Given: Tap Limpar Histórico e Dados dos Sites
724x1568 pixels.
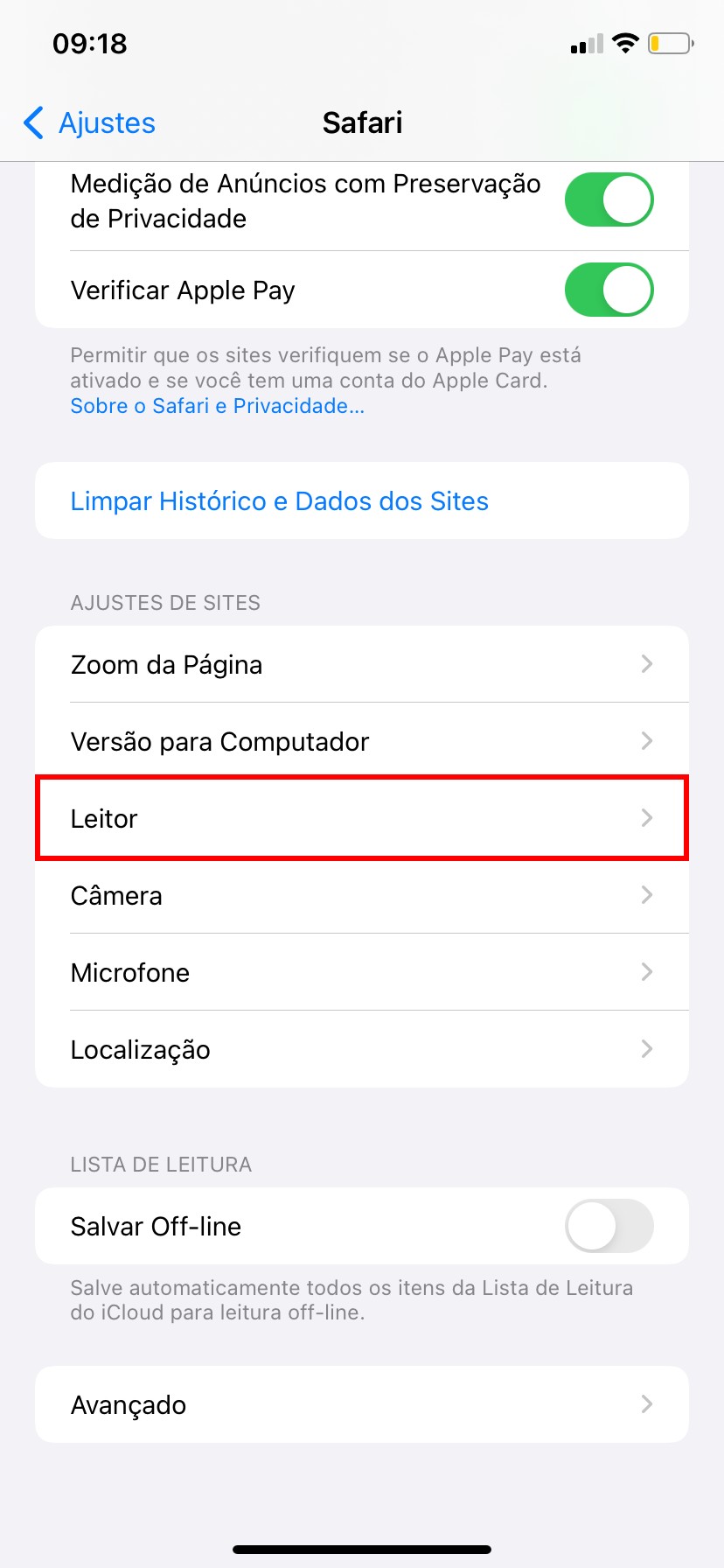Looking at the screenshot, I should [279, 501].
